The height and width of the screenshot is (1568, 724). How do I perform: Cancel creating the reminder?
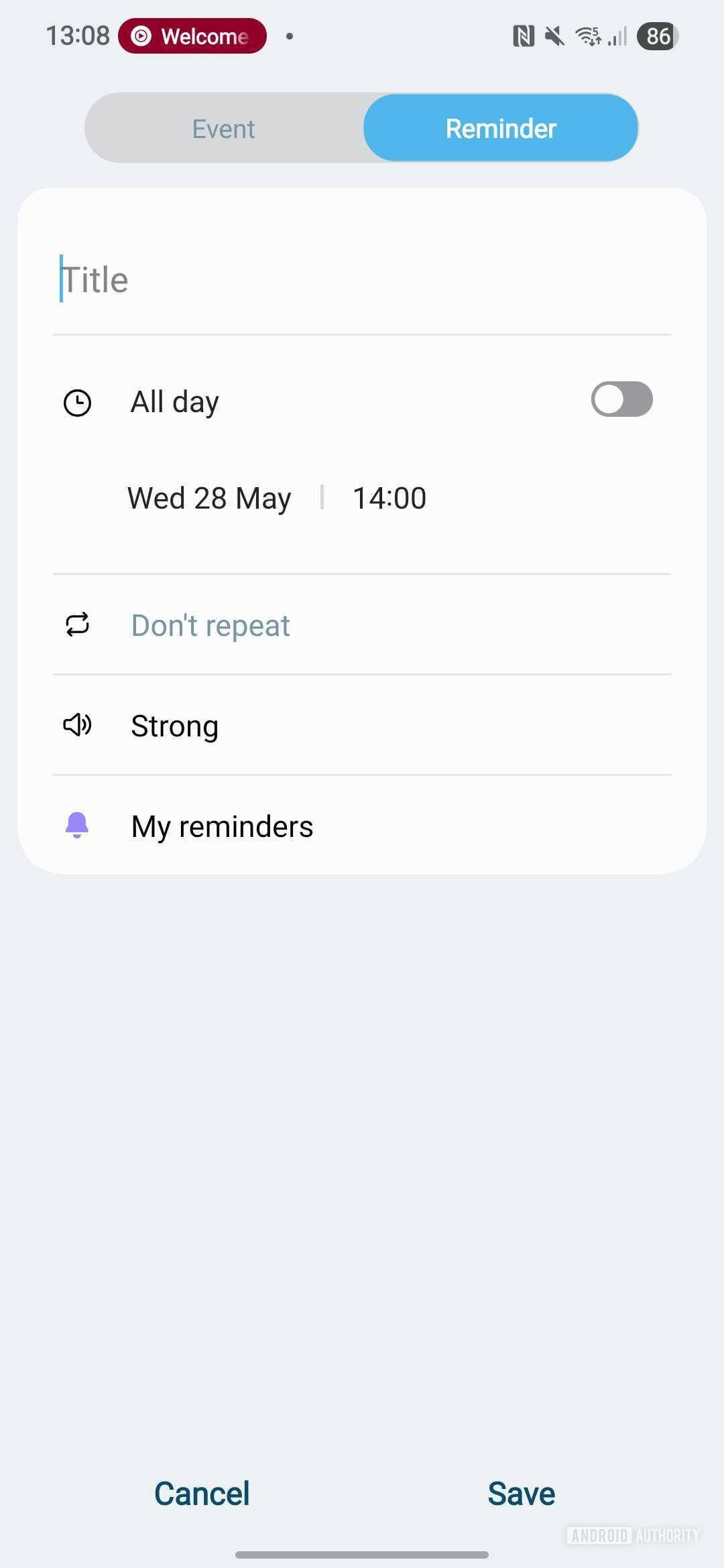coord(202,1494)
